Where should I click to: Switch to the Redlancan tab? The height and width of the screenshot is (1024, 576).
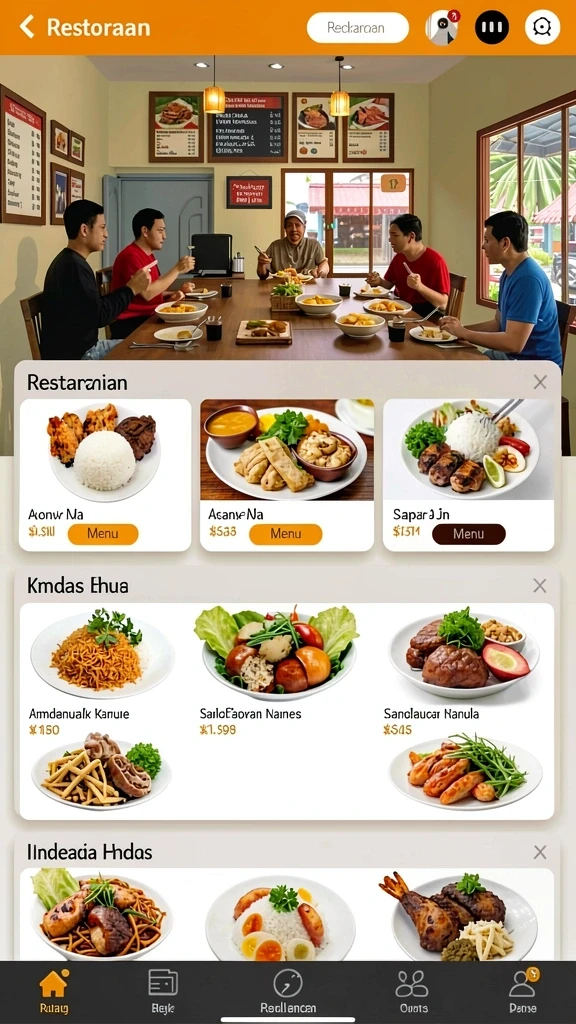tap(288, 991)
